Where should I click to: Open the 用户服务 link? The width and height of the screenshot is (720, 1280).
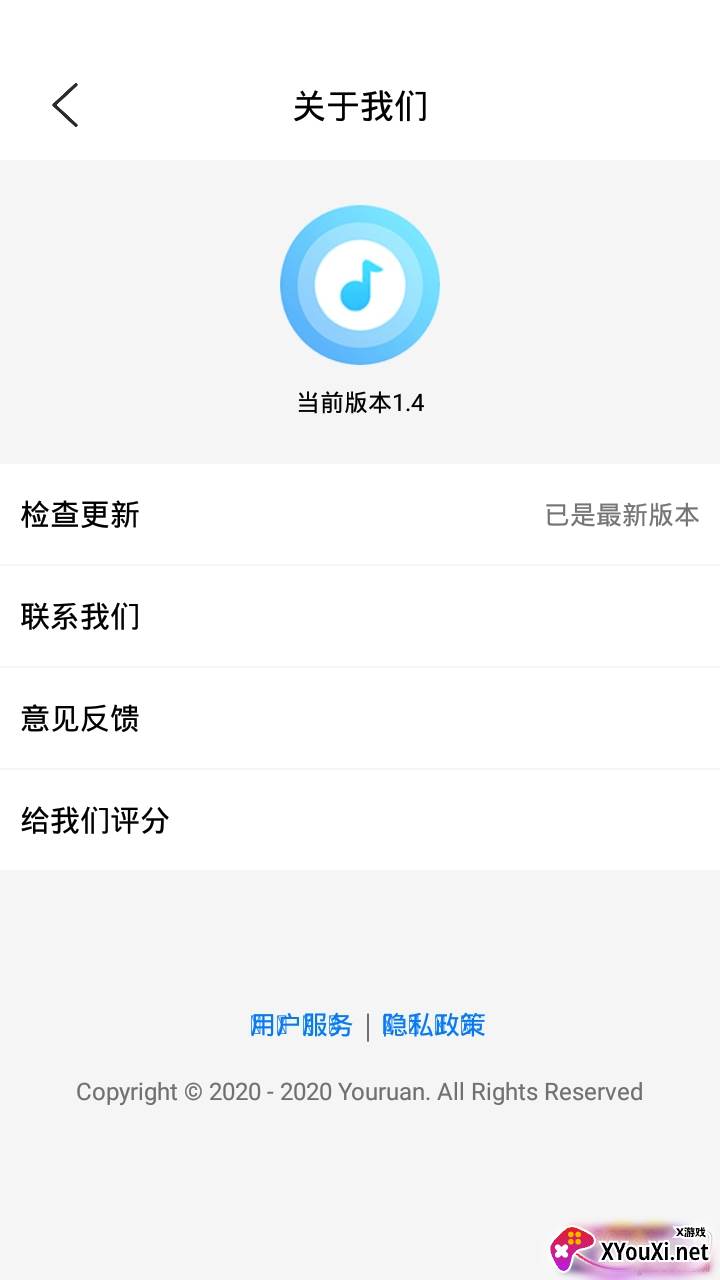click(301, 1025)
